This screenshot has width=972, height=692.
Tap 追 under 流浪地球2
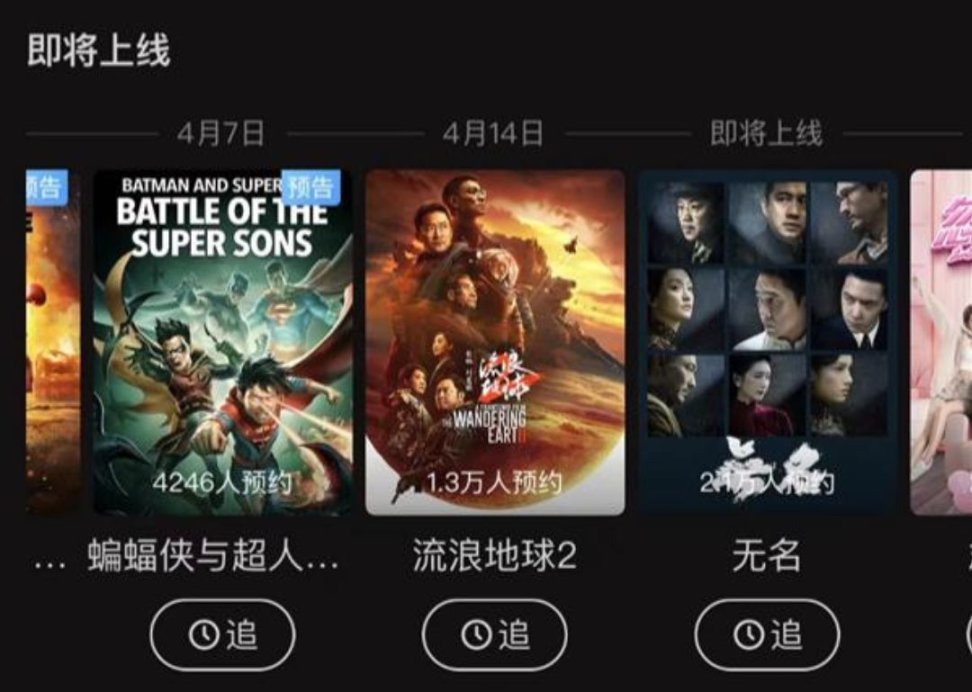coord(495,634)
